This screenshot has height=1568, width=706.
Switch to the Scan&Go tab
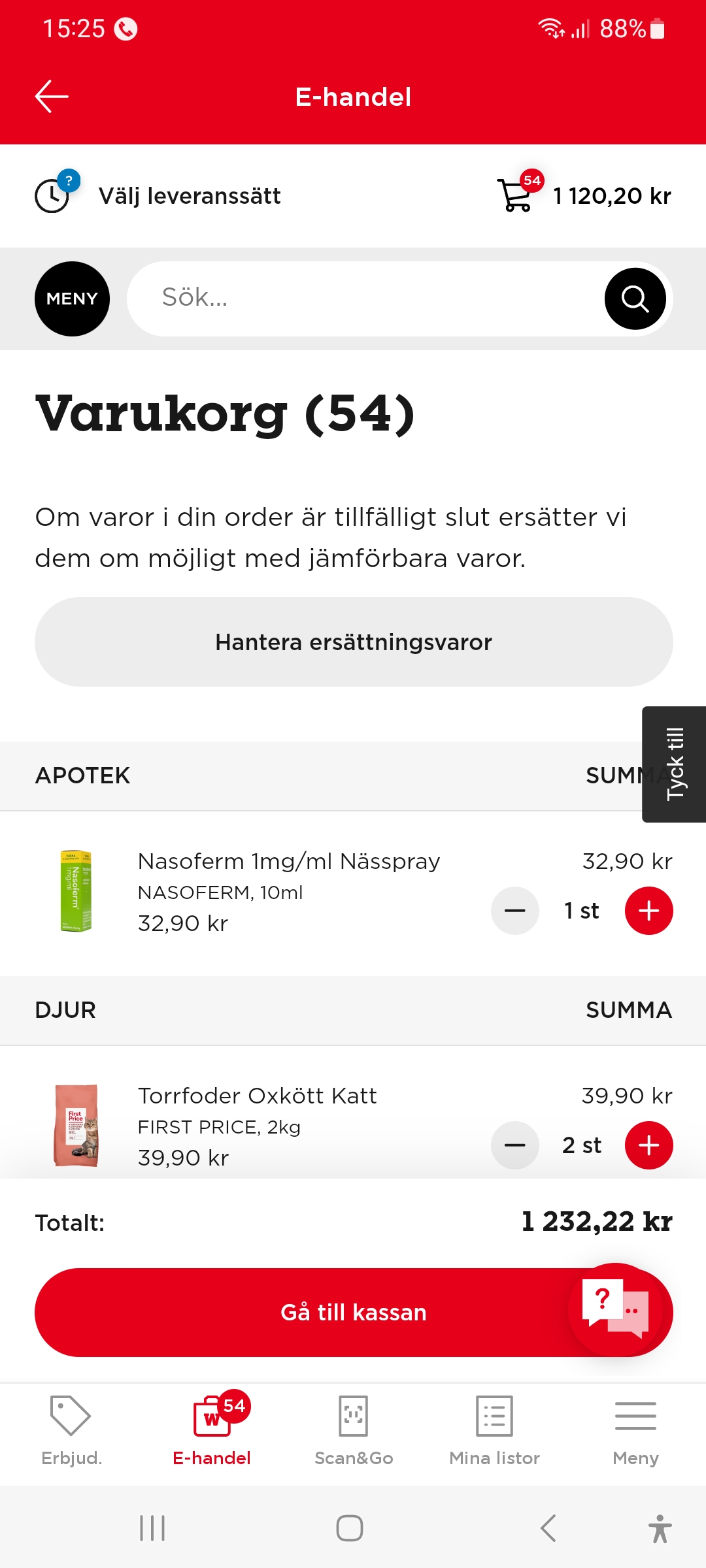tap(354, 1430)
